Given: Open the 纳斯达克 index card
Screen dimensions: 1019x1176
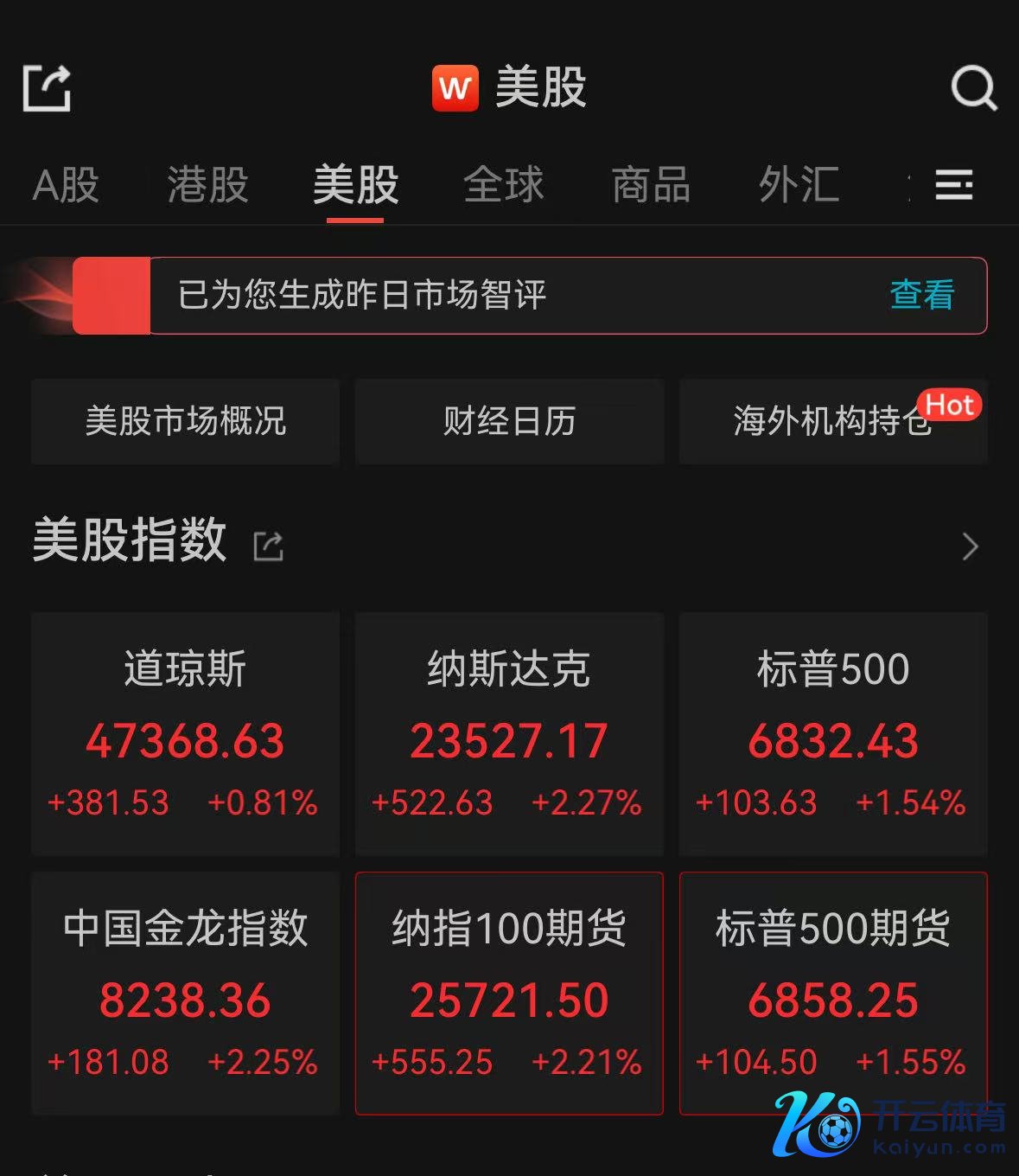Looking at the screenshot, I should click(509, 733).
